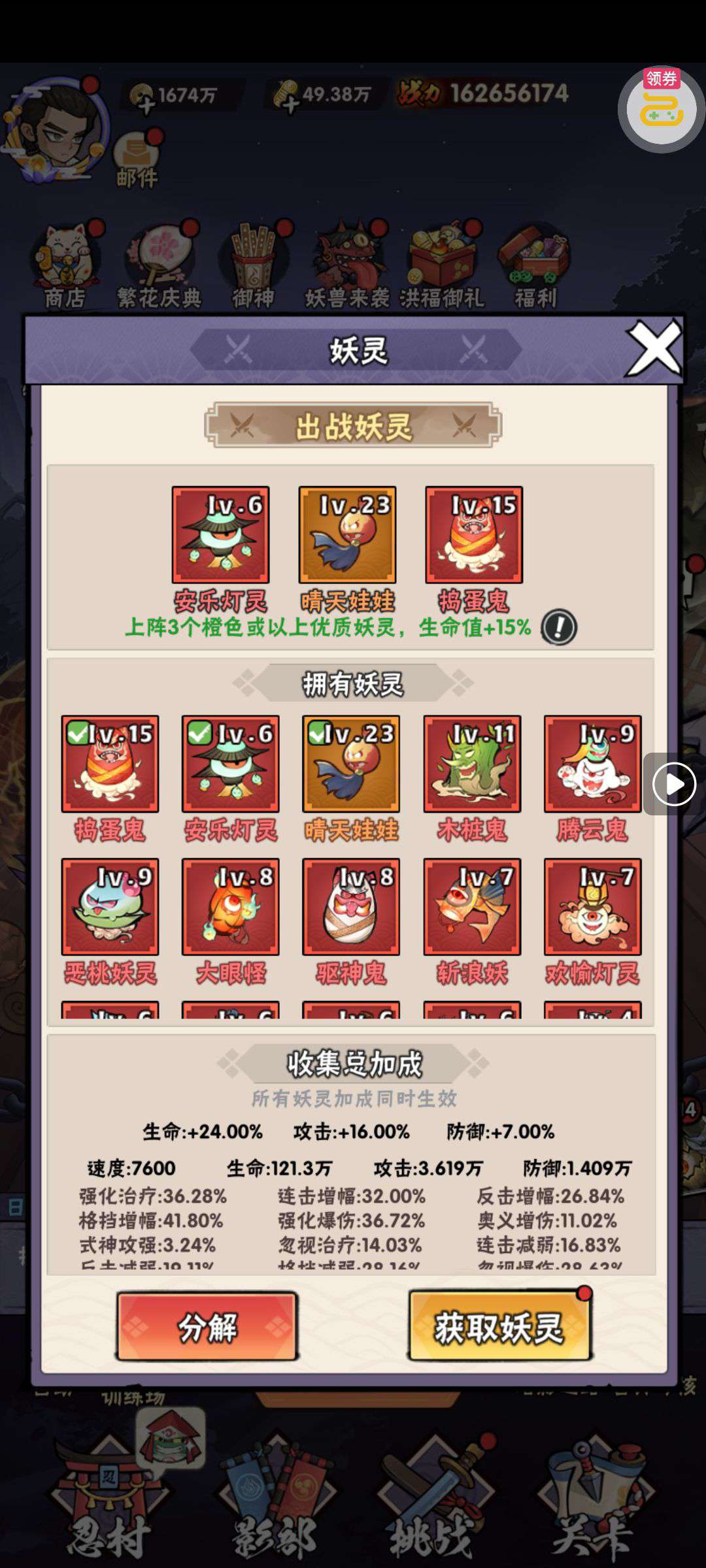The image size is (706, 1568).
Task: Select 晴天娃娃 lv.23 in the 拥有妖灵 list
Action: coord(351,764)
